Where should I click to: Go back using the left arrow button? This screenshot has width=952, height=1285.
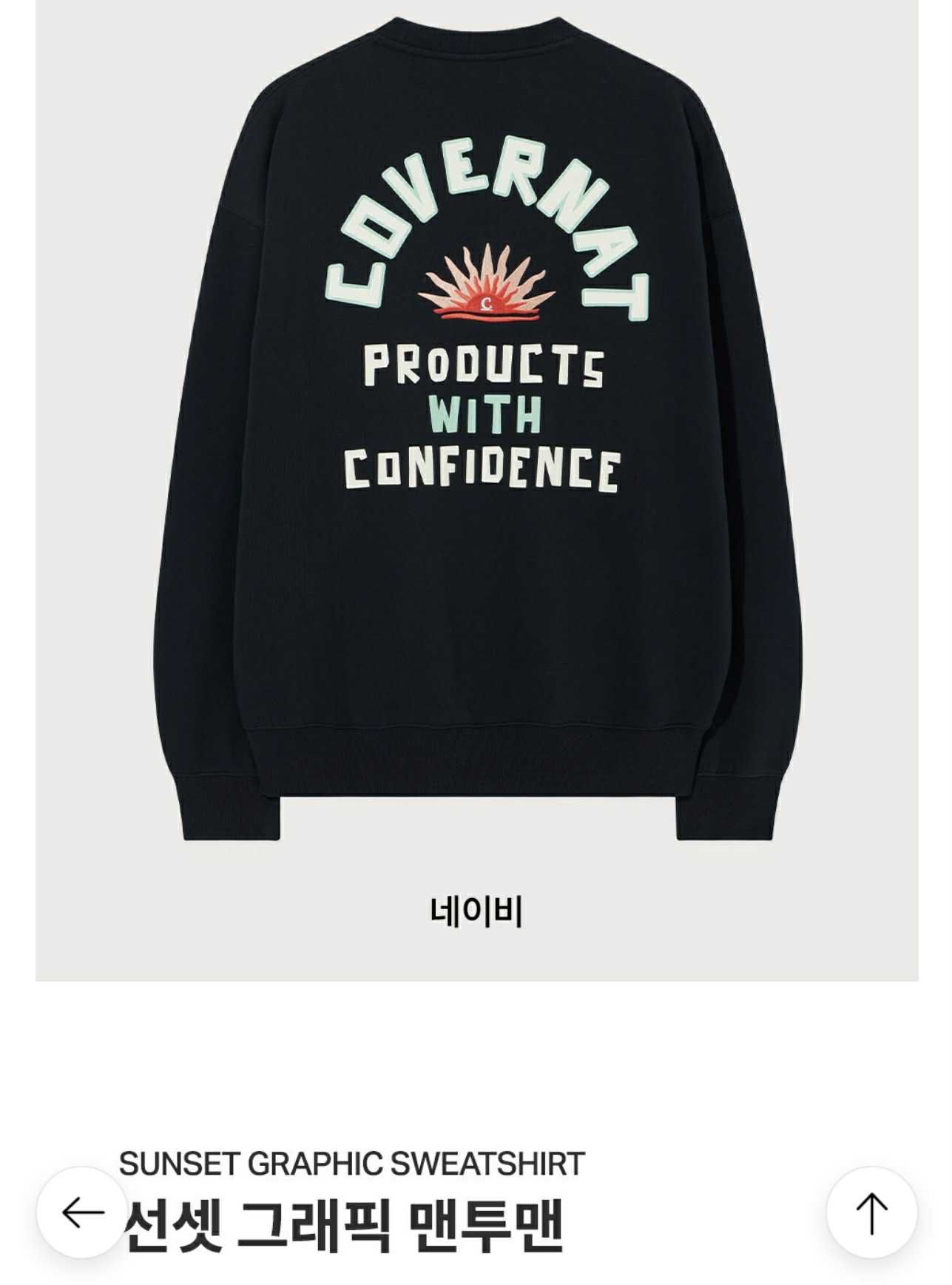[x=82, y=1213]
